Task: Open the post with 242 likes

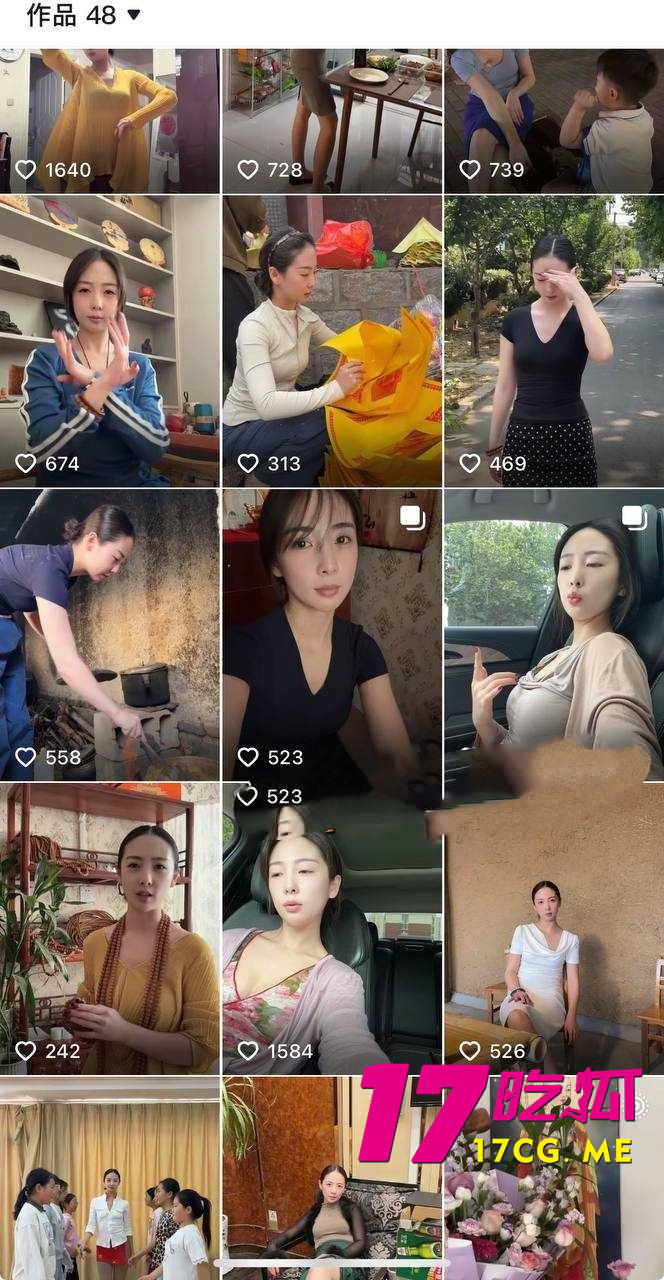Action: click(109, 928)
